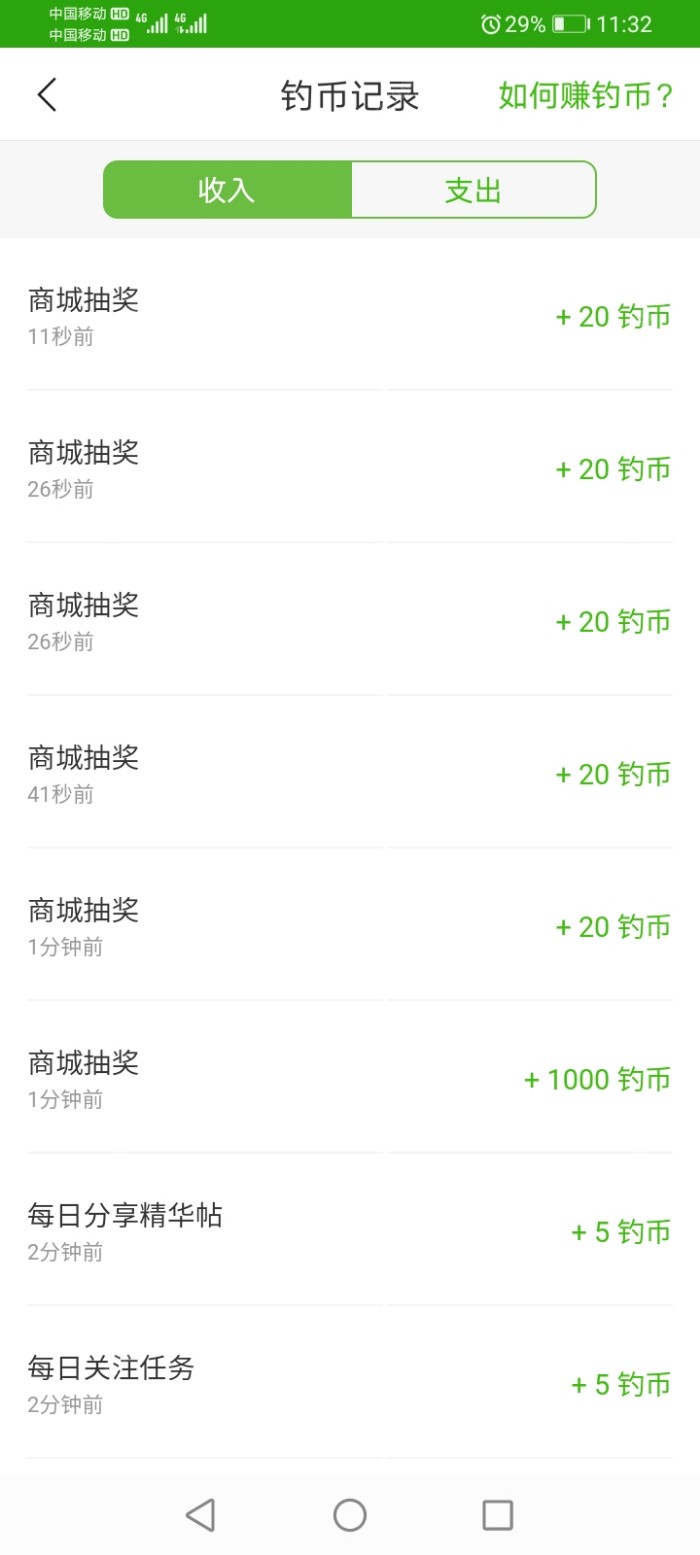This screenshot has height=1555, width=700.
Task: Open 如何赚钓币？ help link
Action: click(586, 96)
